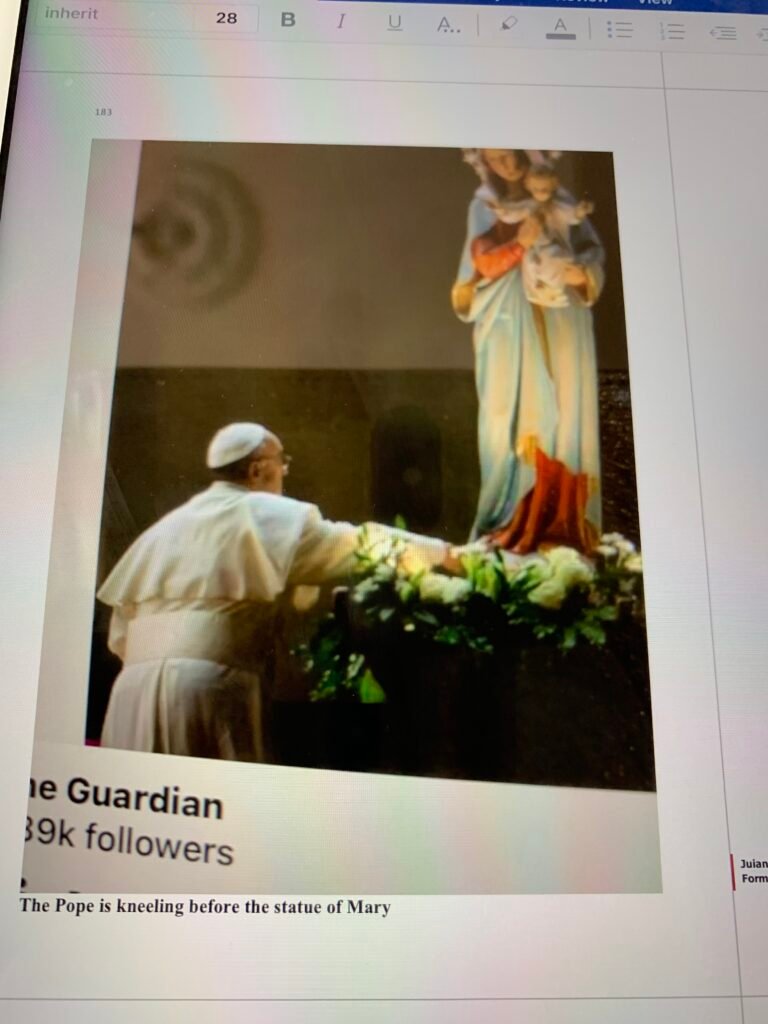Insert a numbered list
This screenshot has height=1024, width=768.
[x=673, y=32]
